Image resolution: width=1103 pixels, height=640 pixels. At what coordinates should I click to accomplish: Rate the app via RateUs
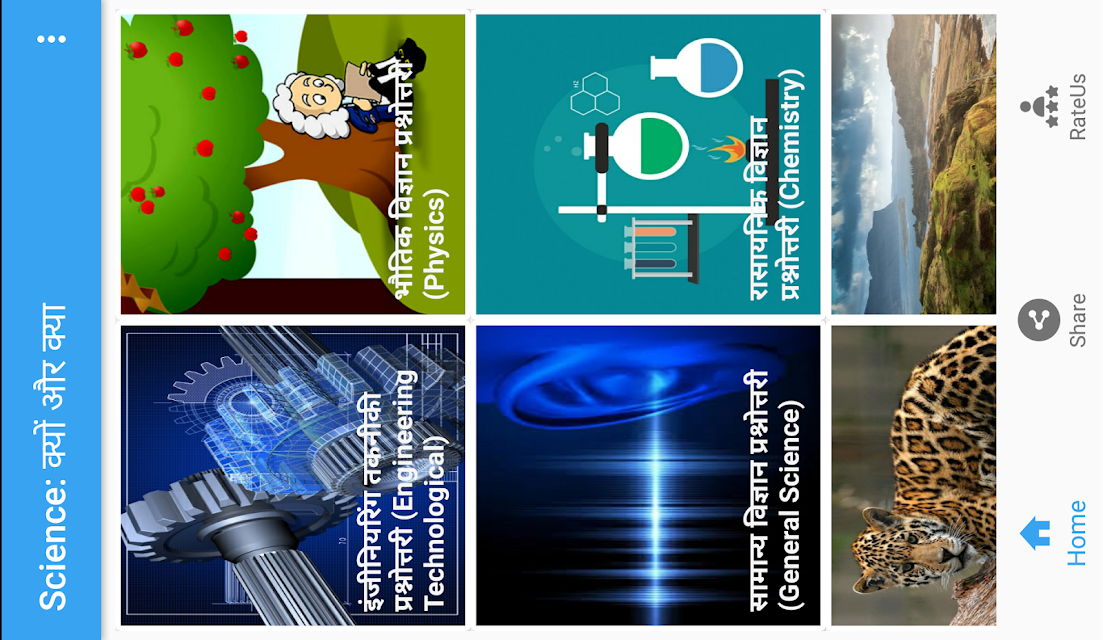click(1053, 107)
